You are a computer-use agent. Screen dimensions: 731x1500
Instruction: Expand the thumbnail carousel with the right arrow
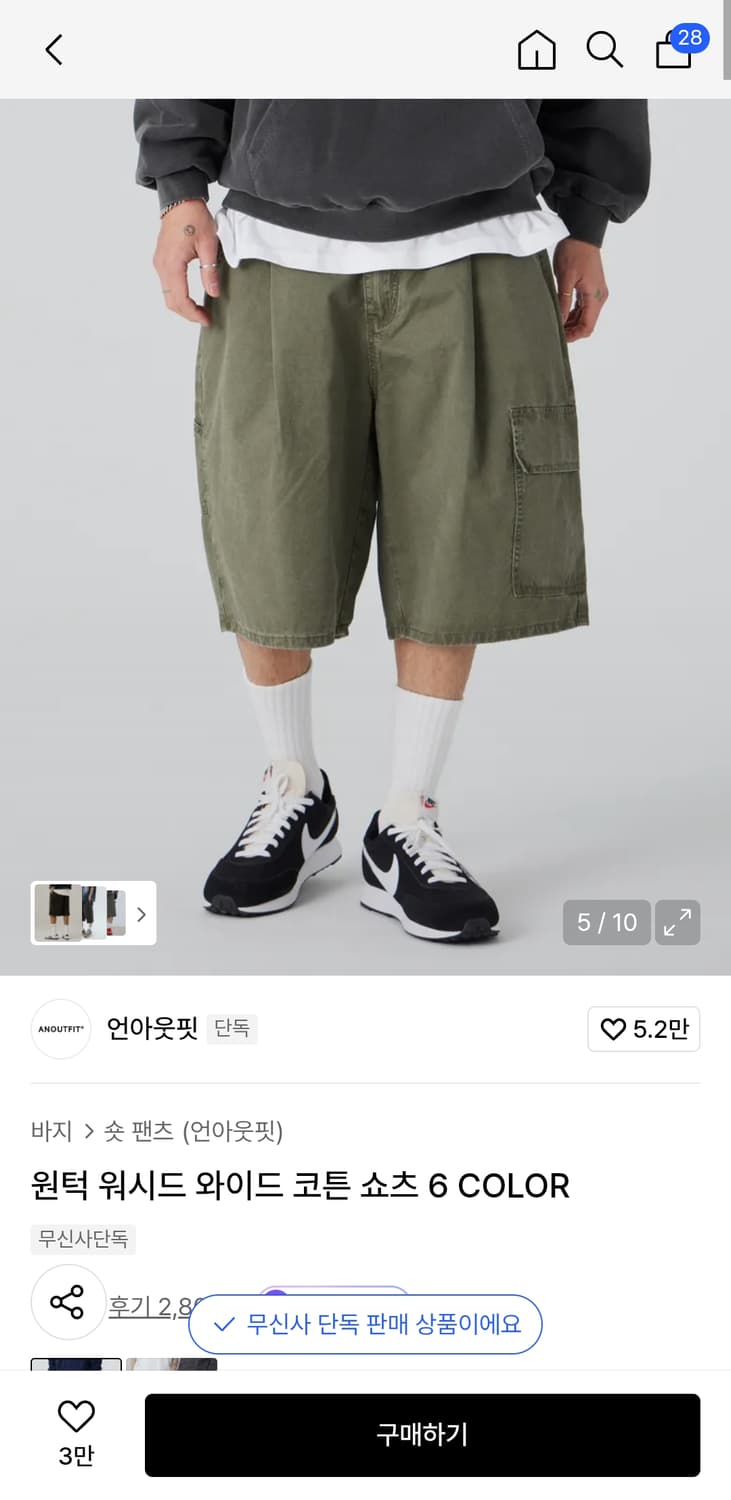tap(142, 914)
